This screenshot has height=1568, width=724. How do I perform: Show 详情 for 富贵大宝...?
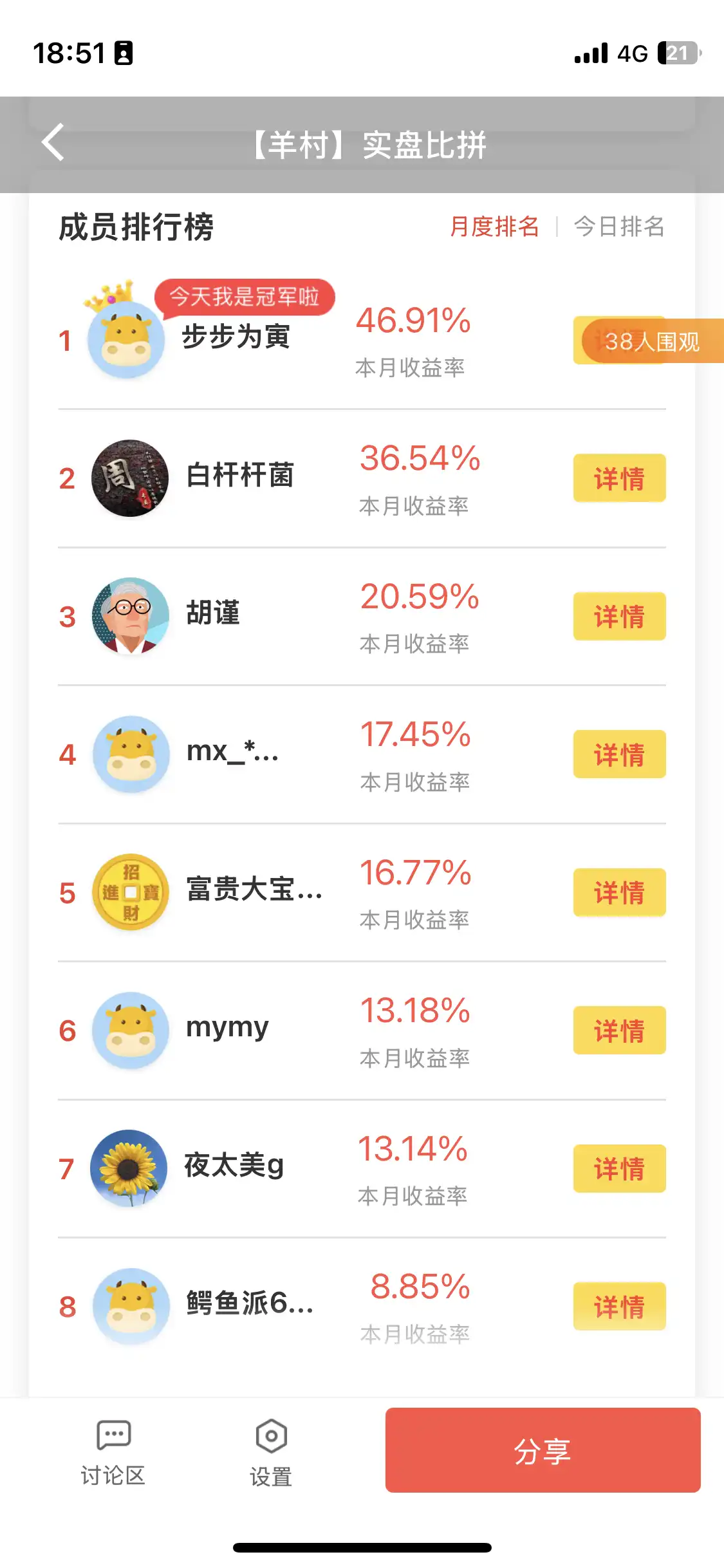(619, 892)
